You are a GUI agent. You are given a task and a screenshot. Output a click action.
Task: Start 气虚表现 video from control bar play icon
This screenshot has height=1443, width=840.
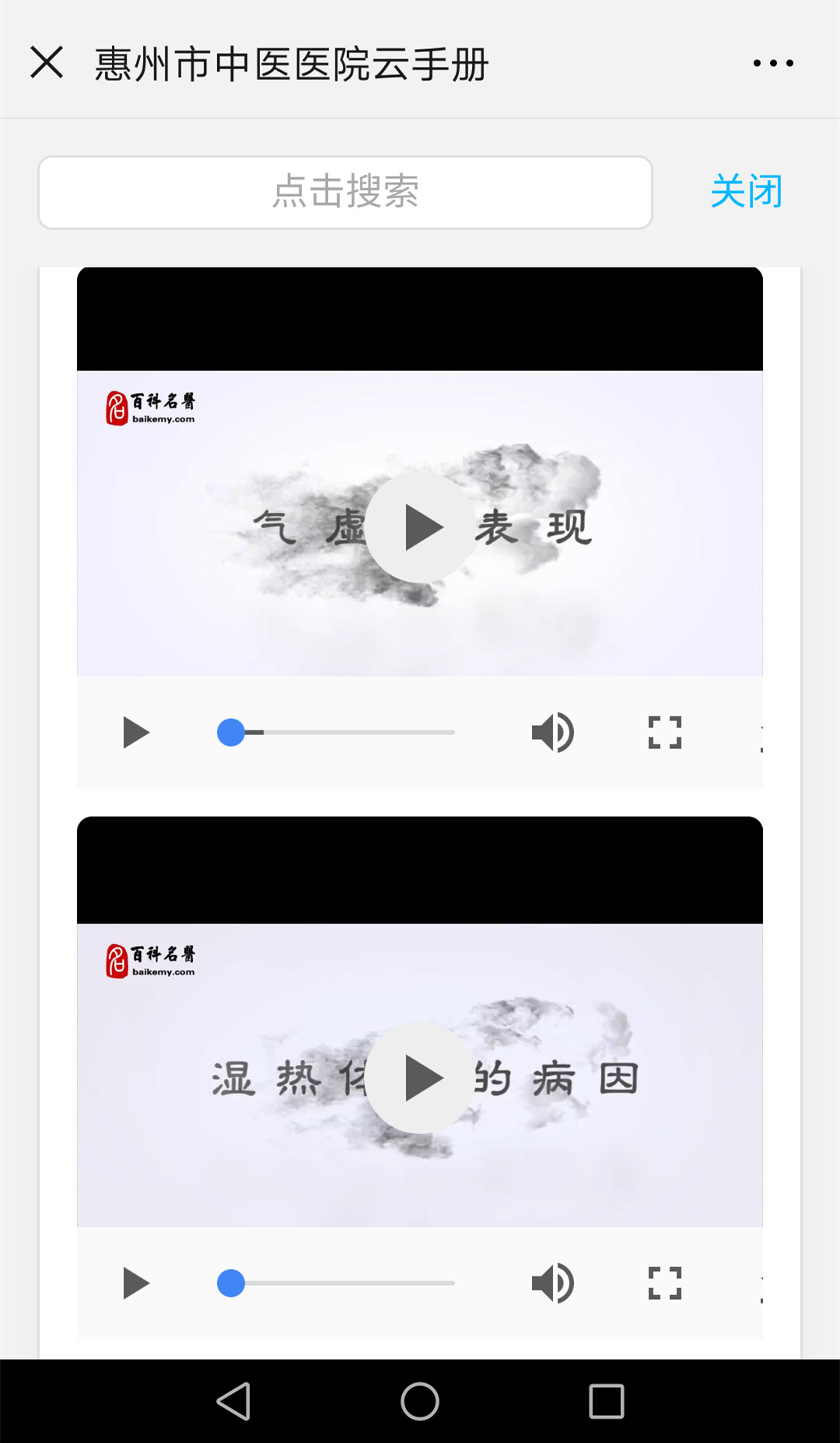coord(136,733)
